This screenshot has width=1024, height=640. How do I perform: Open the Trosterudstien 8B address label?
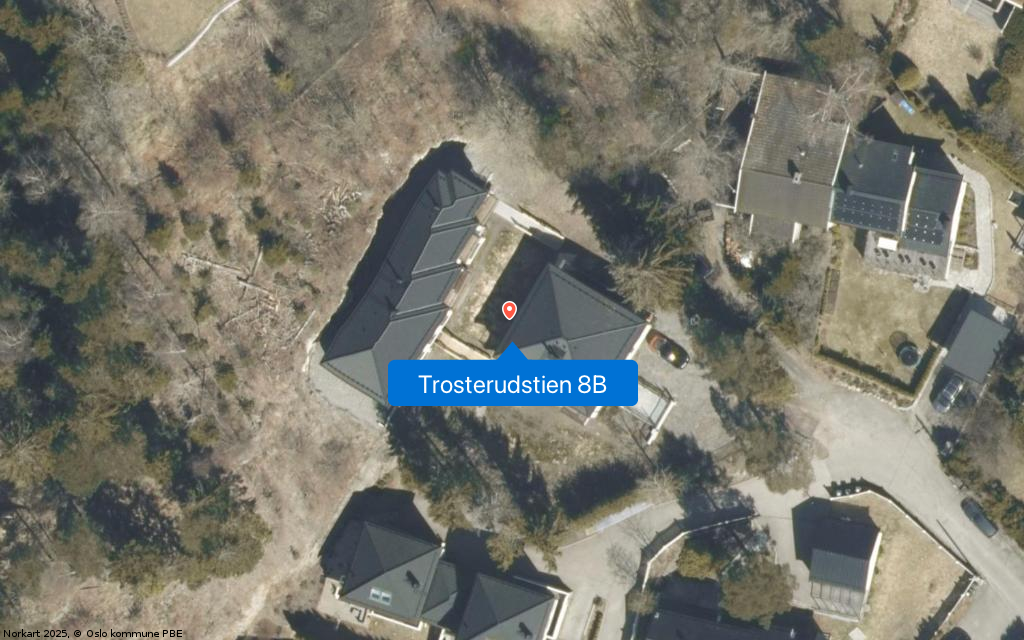click(512, 384)
